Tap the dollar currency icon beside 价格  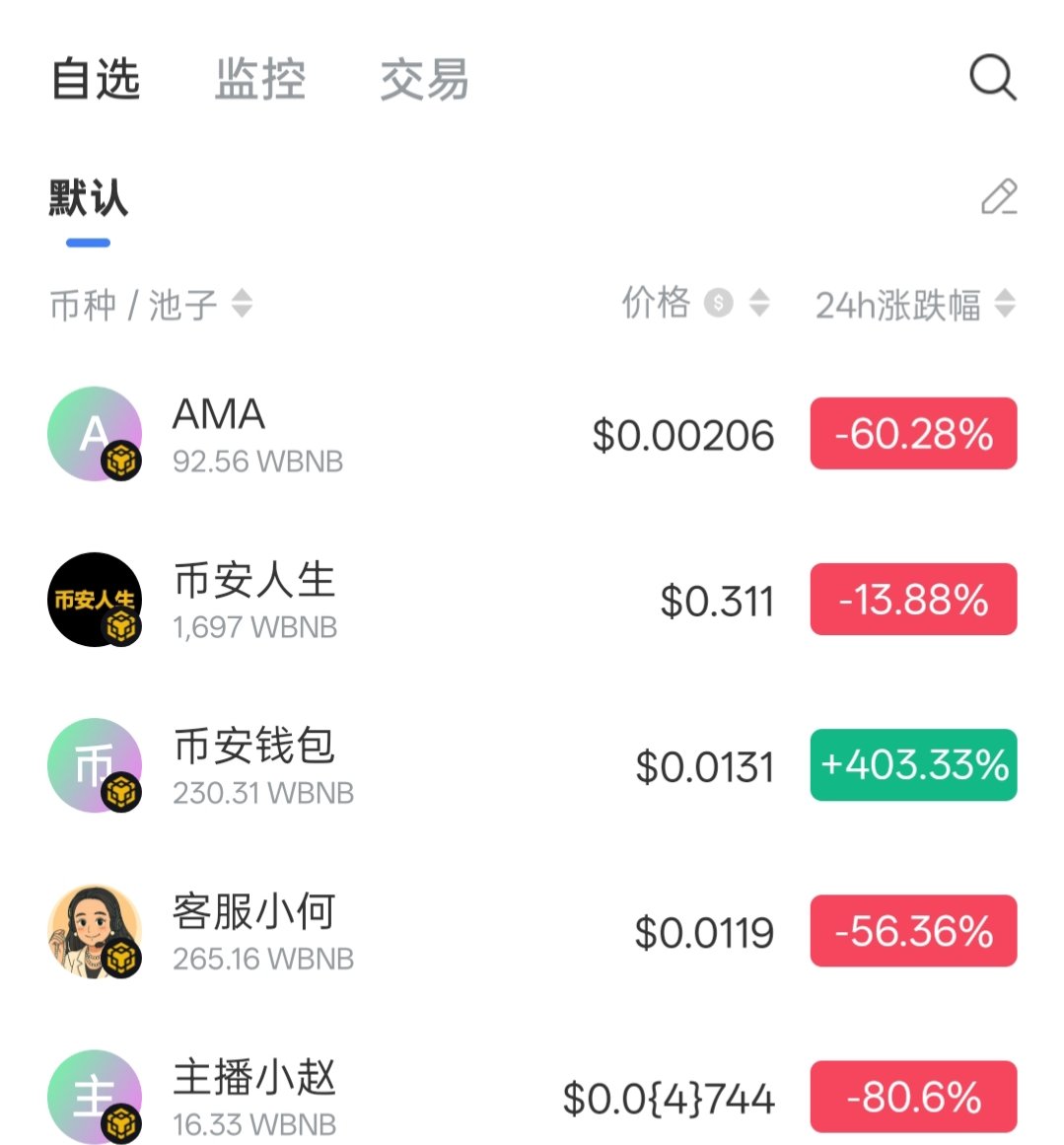(x=719, y=303)
